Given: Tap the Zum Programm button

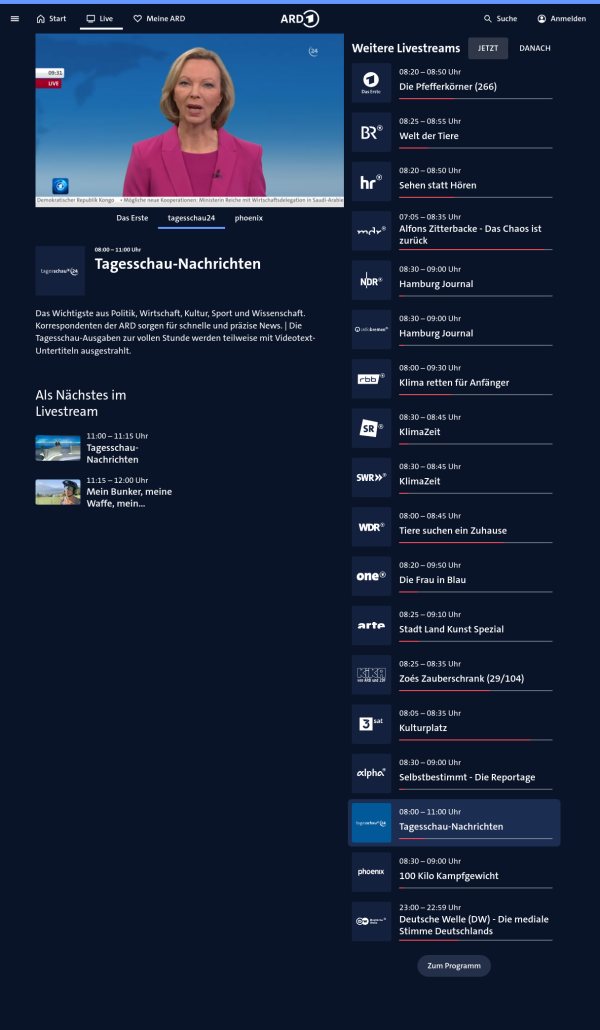Looking at the screenshot, I should pyautogui.click(x=454, y=965).
